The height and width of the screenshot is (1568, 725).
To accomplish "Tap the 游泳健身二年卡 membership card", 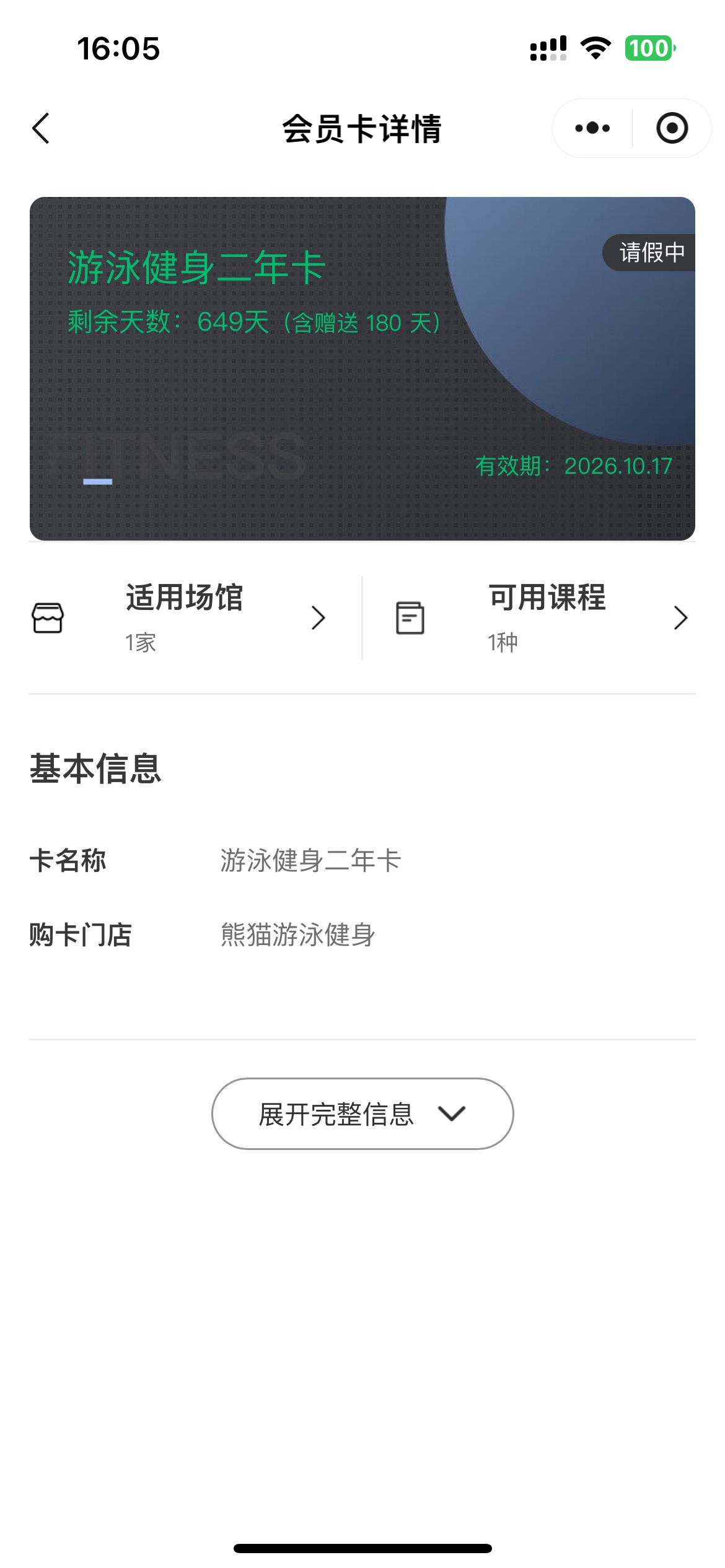I will 362,368.
